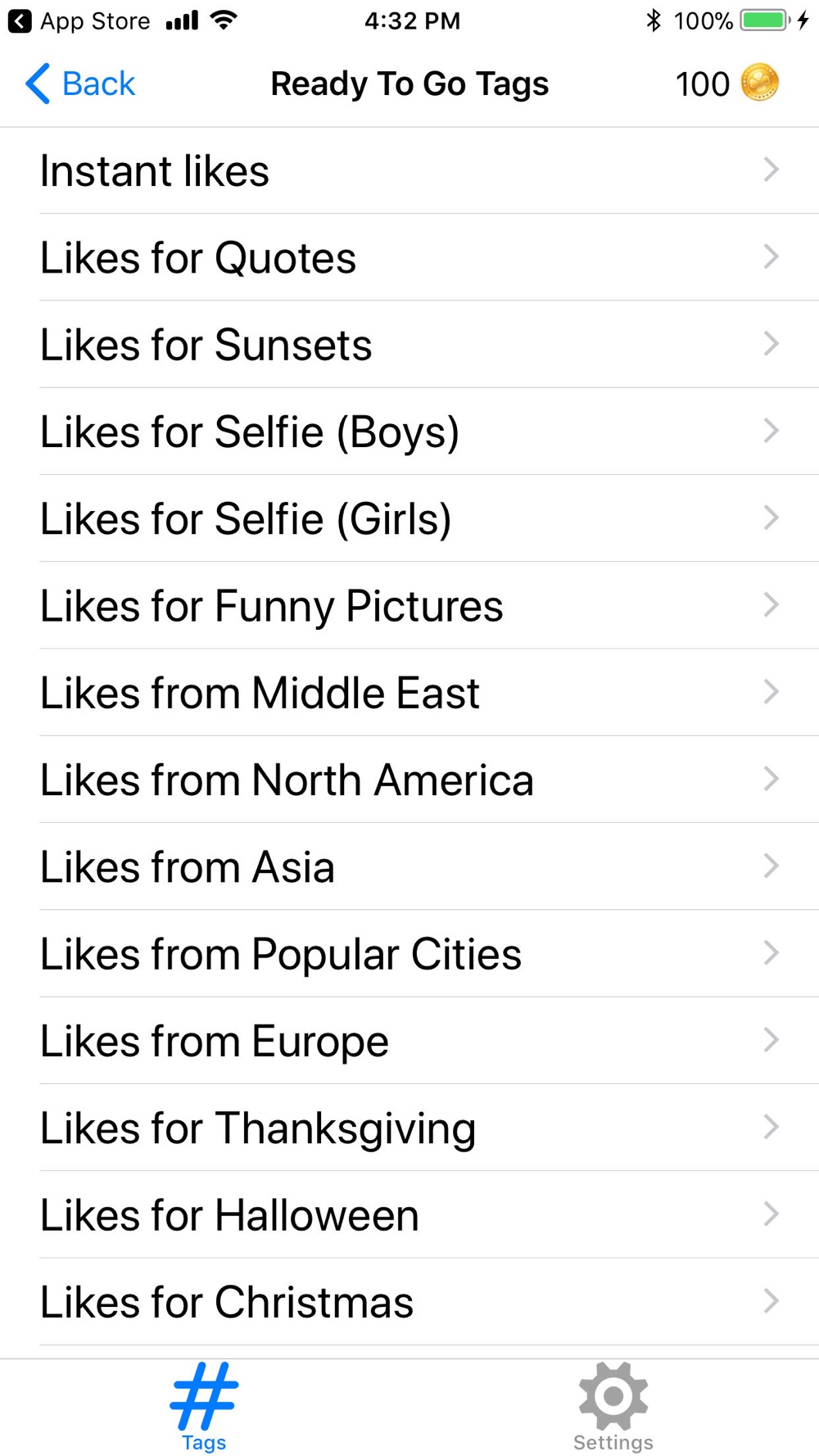The width and height of the screenshot is (819, 1456).
Task: Open Likes for Halloween
Action: click(x=409, y=1214)
